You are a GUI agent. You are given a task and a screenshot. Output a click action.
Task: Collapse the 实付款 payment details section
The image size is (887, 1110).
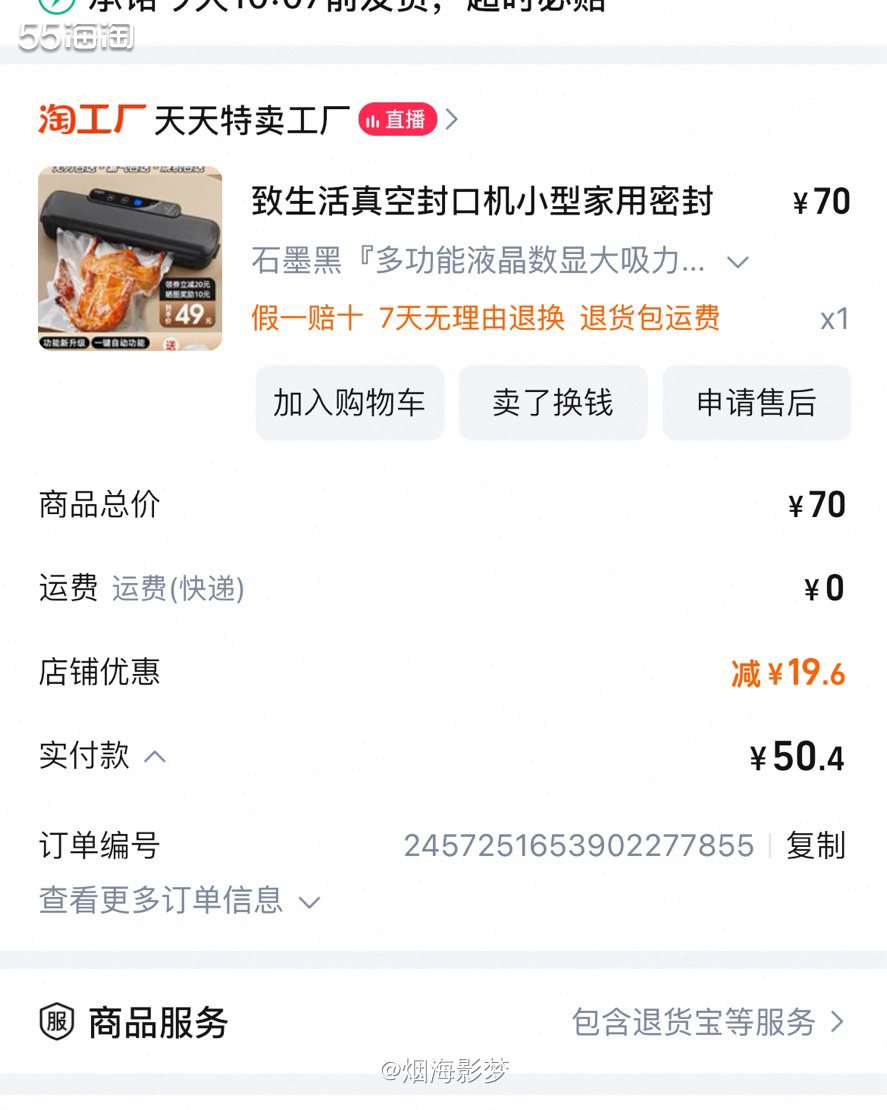(x=156, y=757)
